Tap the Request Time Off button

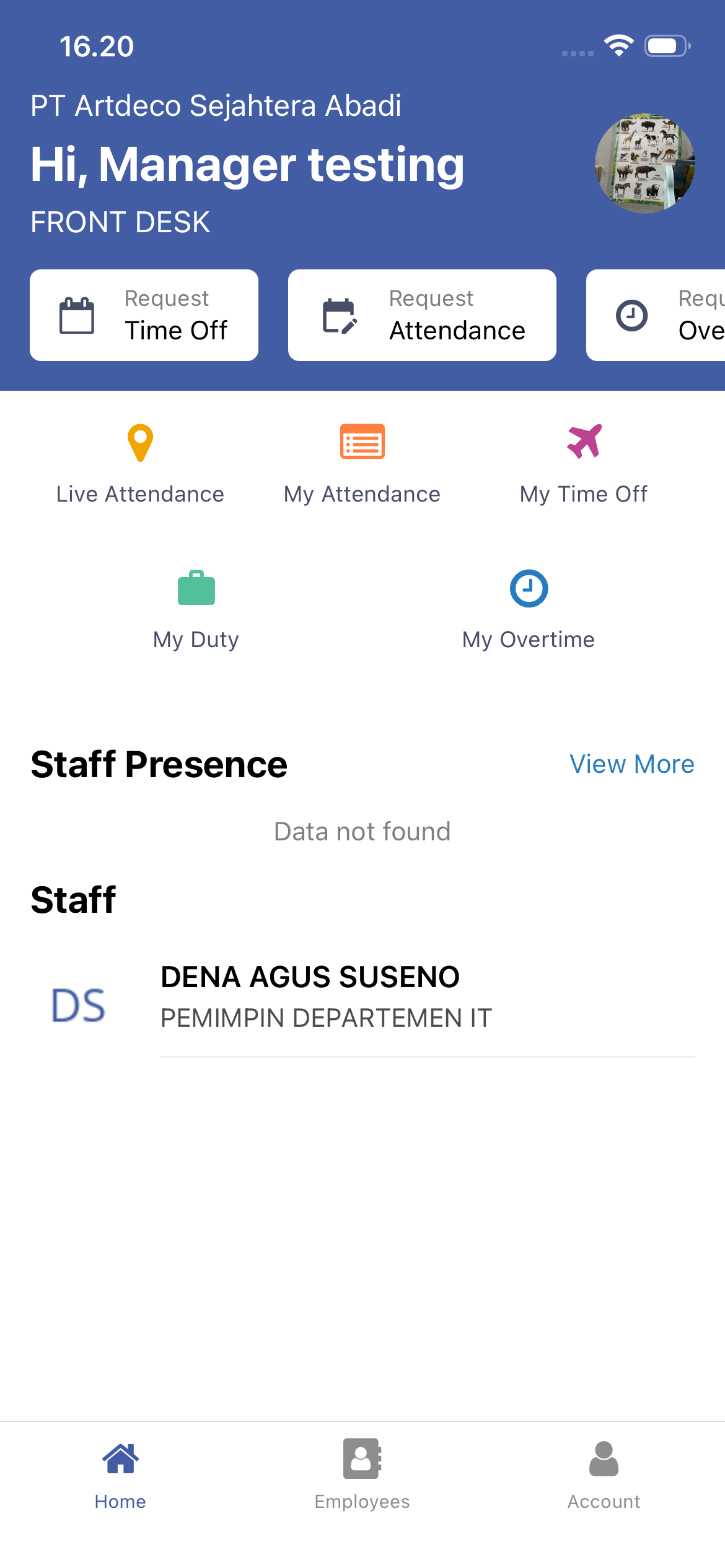click(144, 315)
